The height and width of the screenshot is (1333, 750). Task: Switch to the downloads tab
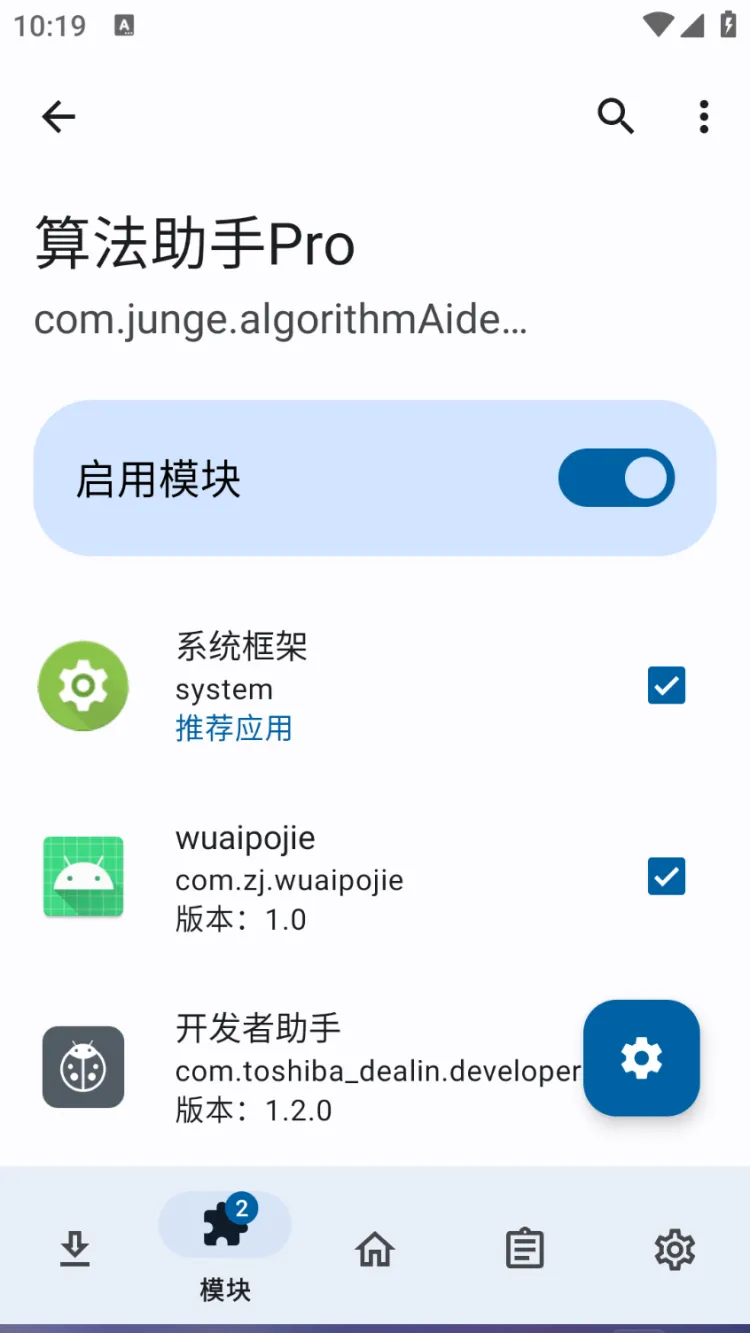coord(75,1249)
